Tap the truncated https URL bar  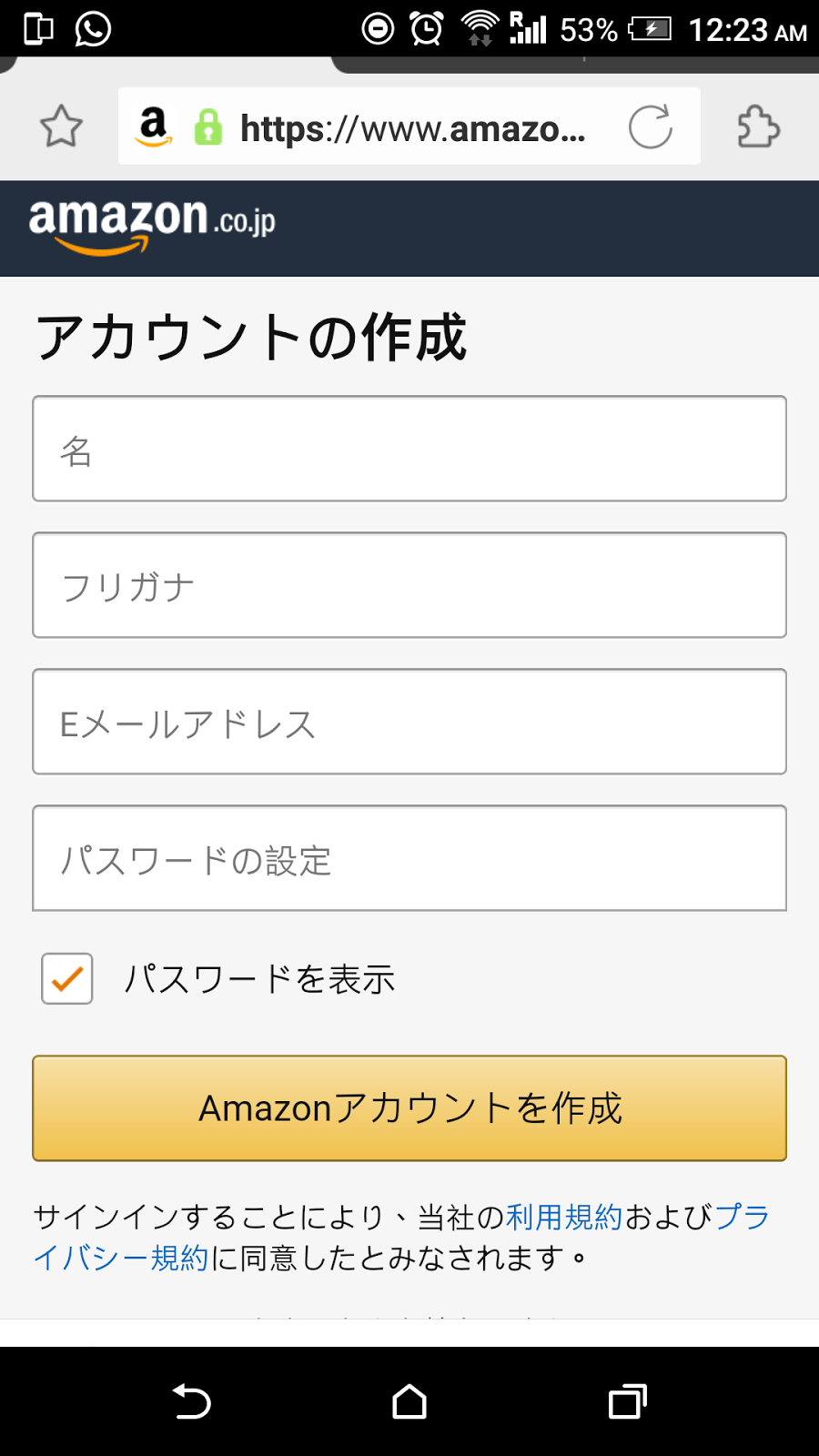409,126
